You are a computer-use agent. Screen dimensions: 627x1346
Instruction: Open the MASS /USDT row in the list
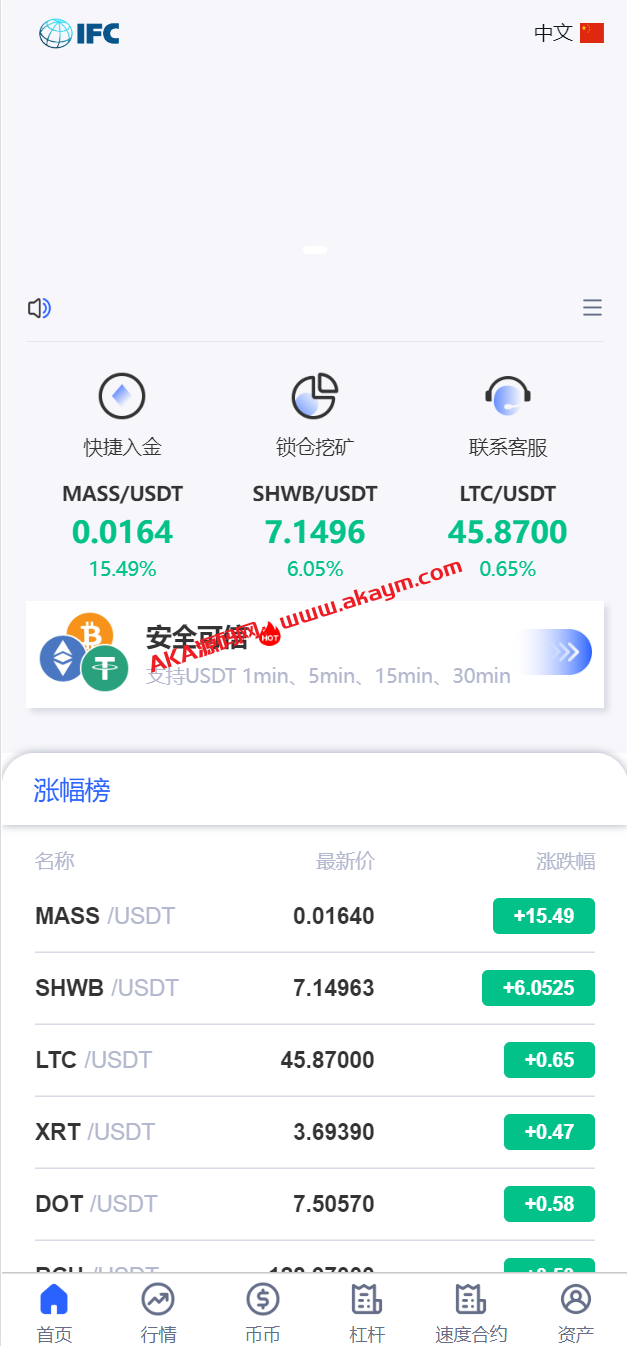314,916
